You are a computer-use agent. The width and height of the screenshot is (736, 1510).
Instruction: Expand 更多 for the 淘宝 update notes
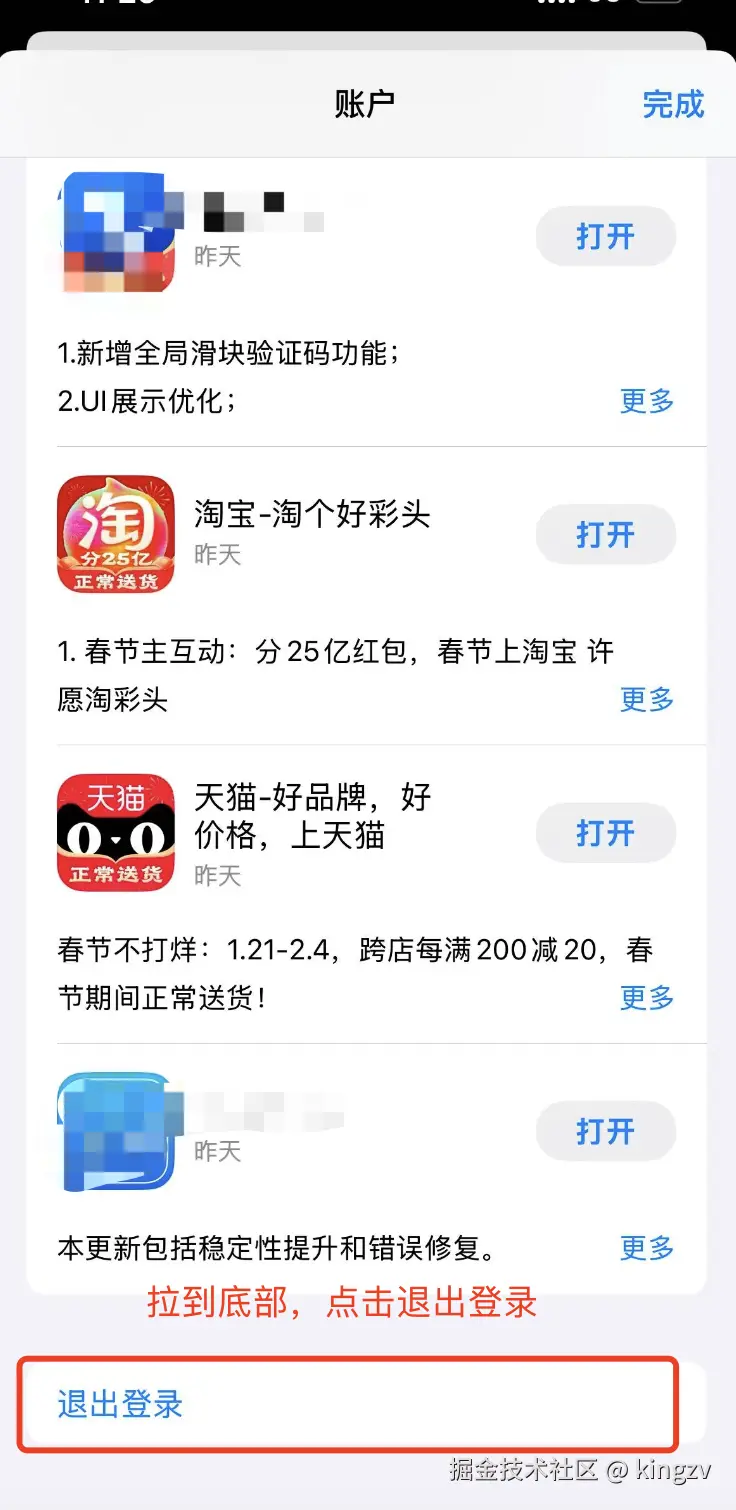pyautogui.click(x=647, y=699)
